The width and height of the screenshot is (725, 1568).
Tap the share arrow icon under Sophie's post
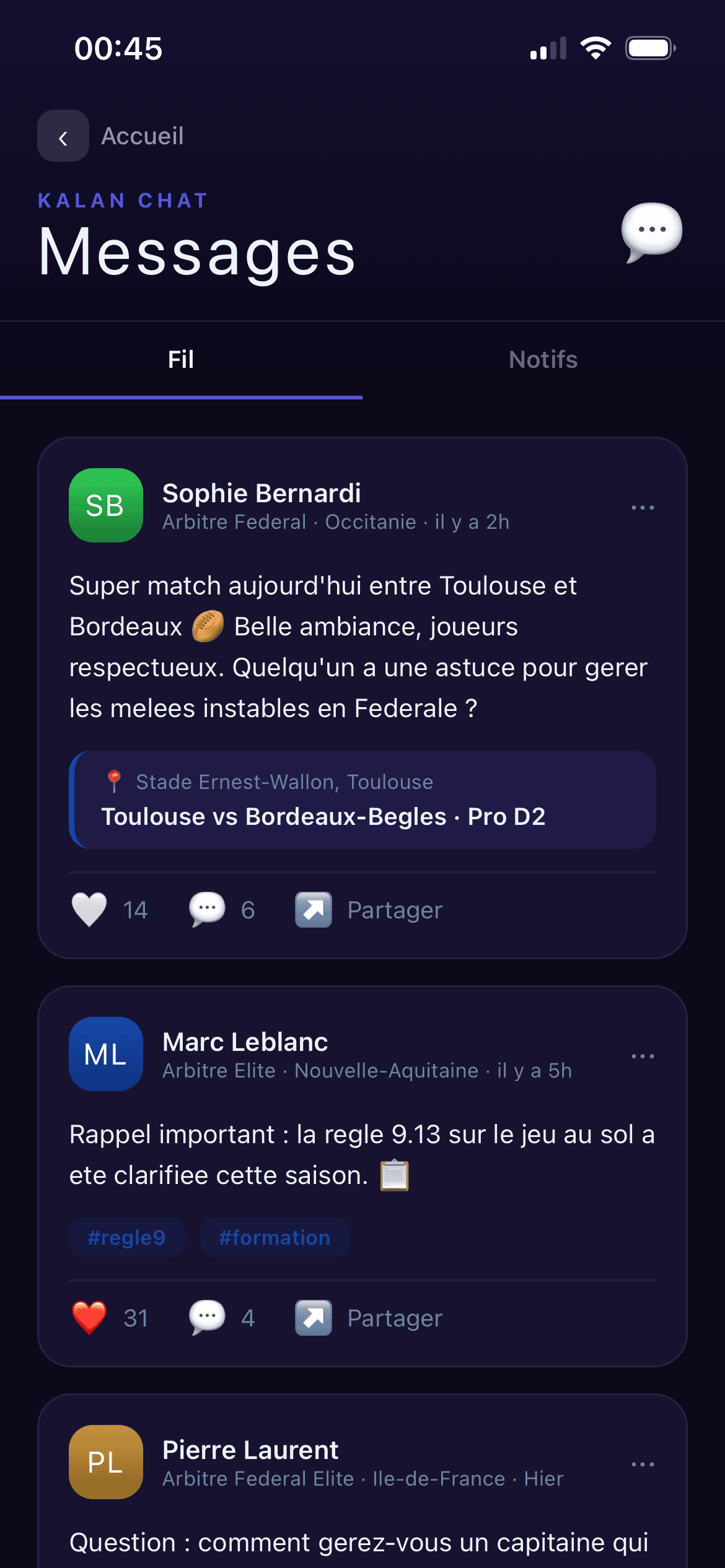pos(312,910)
